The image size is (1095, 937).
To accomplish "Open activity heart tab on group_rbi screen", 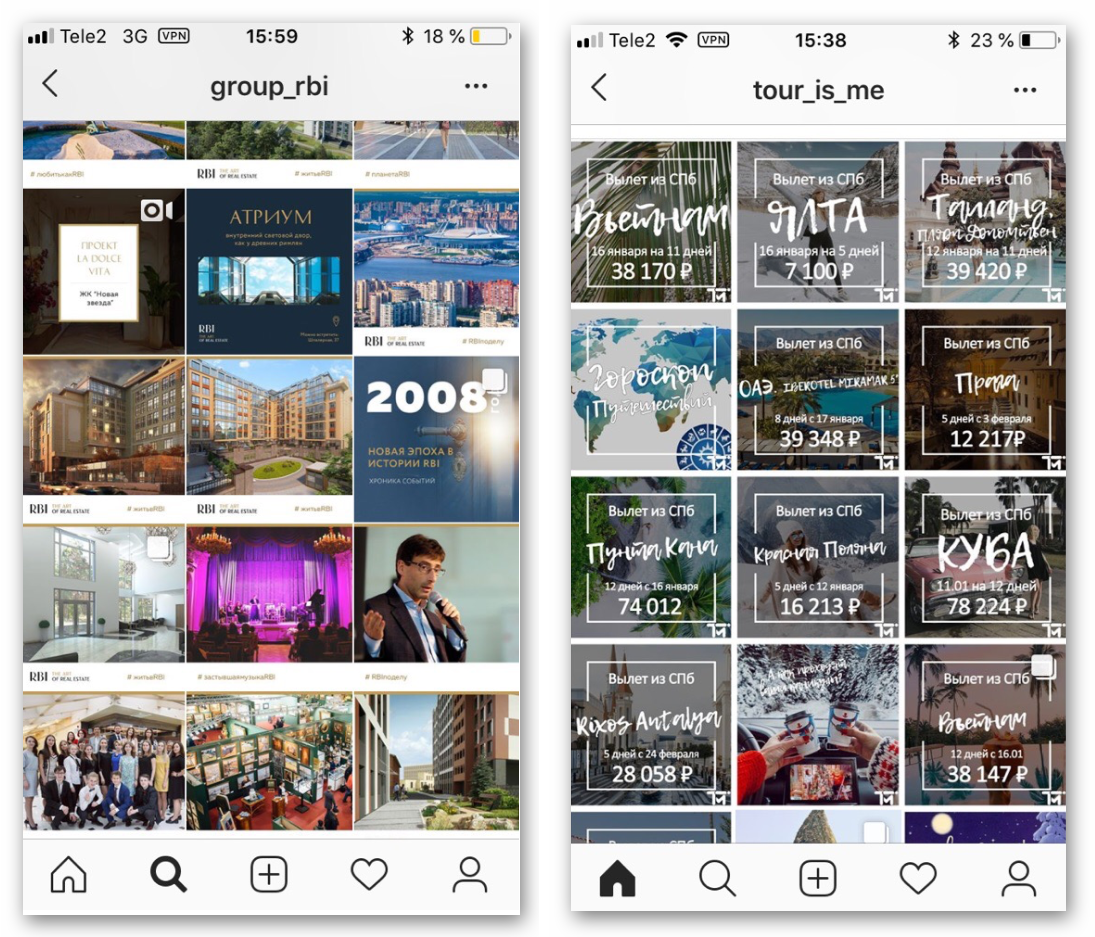I will coord(369,875).
